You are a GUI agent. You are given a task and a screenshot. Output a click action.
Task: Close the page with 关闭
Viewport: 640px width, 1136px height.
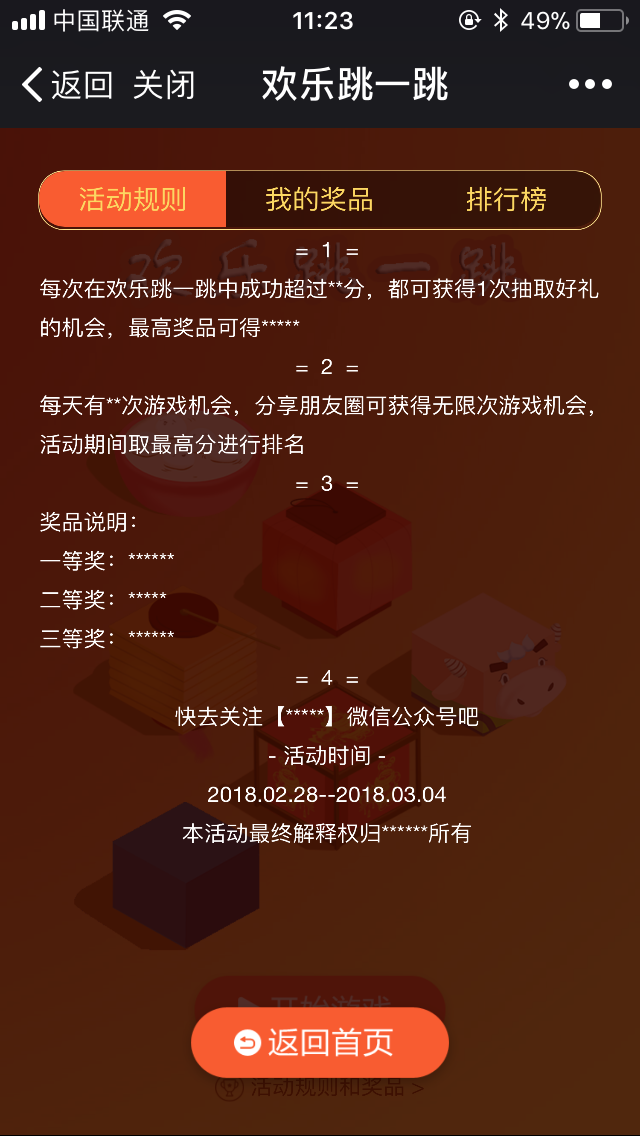click(x=164, y=85)
